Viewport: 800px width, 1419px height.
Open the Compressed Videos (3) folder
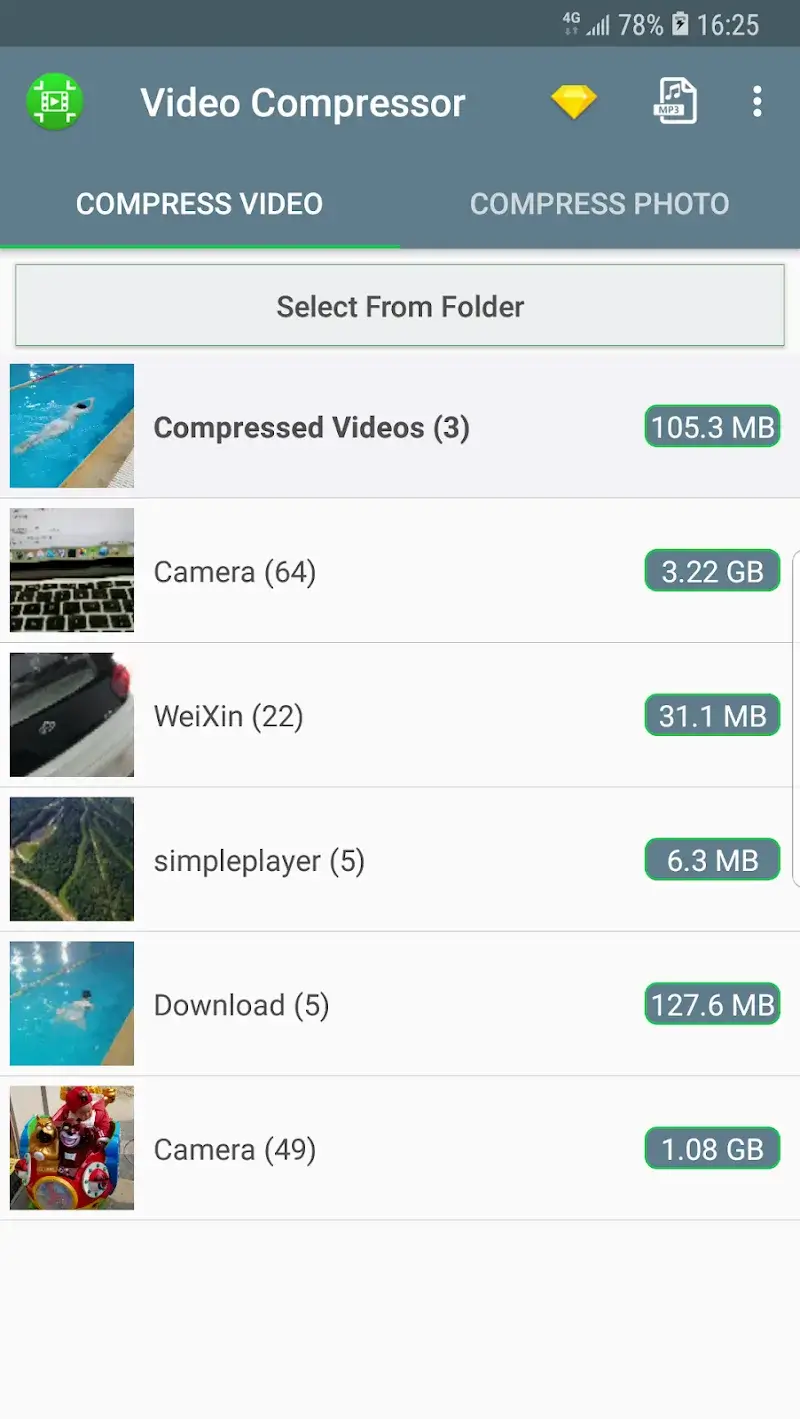(312, 427)
